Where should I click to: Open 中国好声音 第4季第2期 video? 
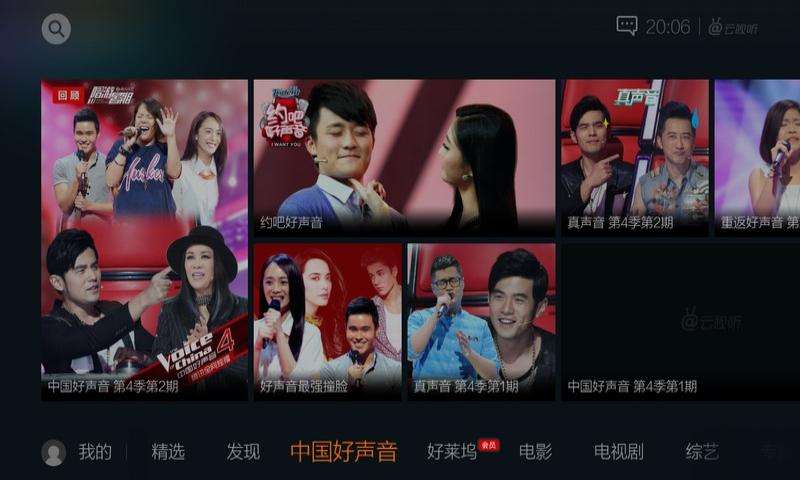(x=144, y=240)
